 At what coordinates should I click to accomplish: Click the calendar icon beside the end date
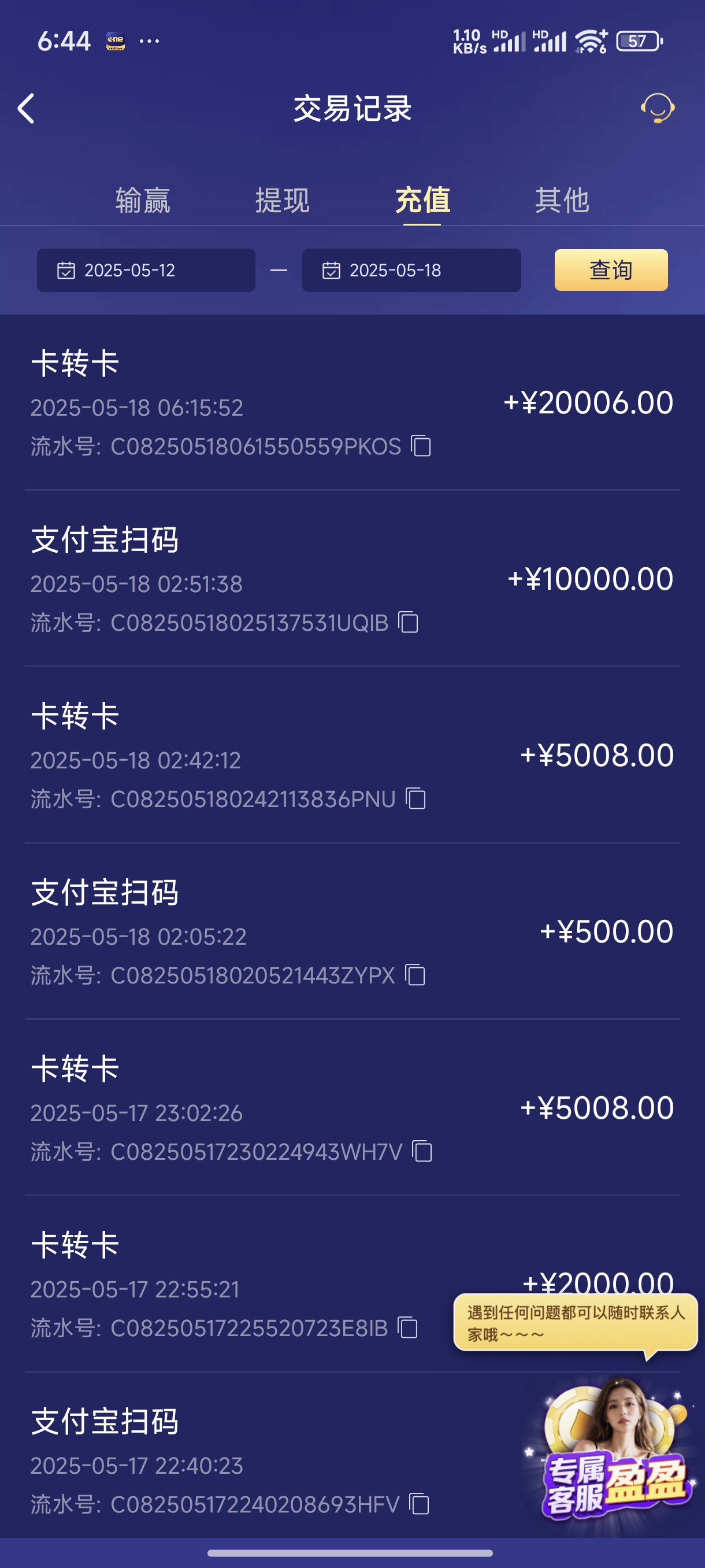click(332, 270)
